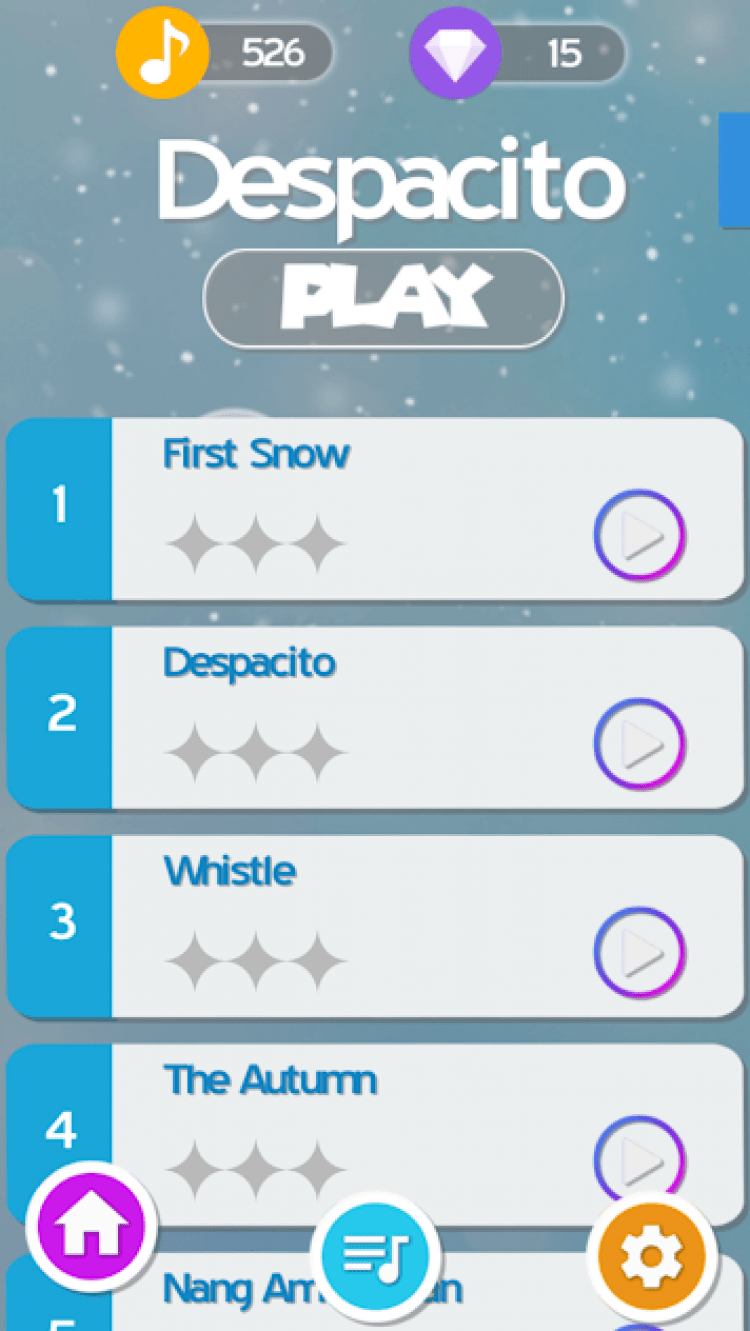Play The Autumn song
Screen dimensions: 750x1331
(639, 1160)
